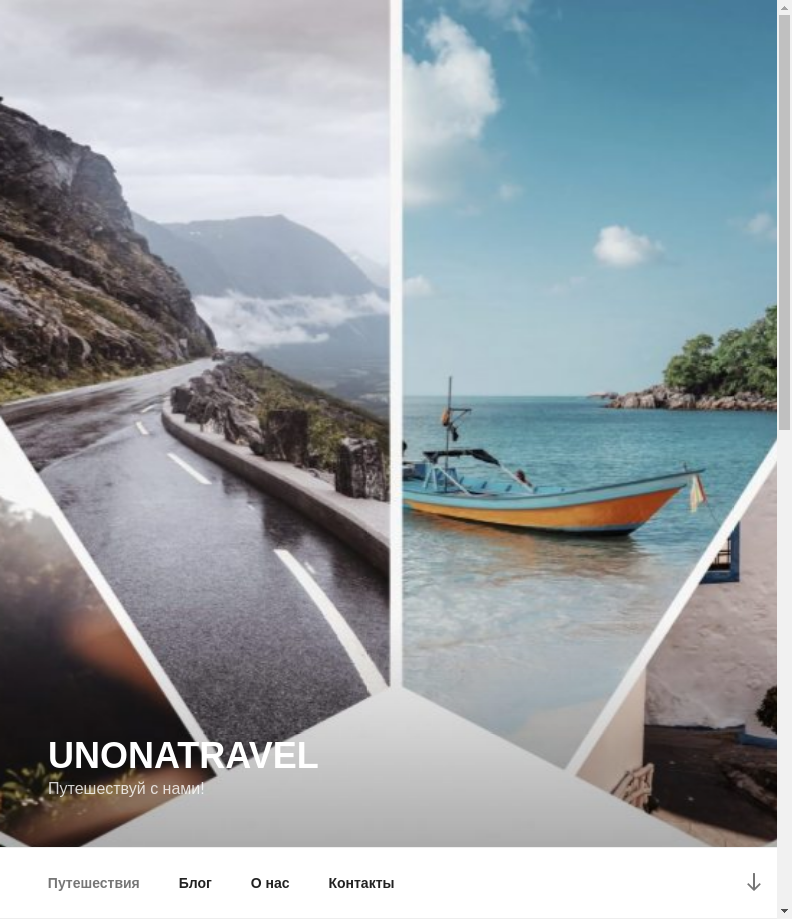Go to the Блог page
The height and width of the screenshot is (919, 792).
pyautogui.click(x=195, y=883)
